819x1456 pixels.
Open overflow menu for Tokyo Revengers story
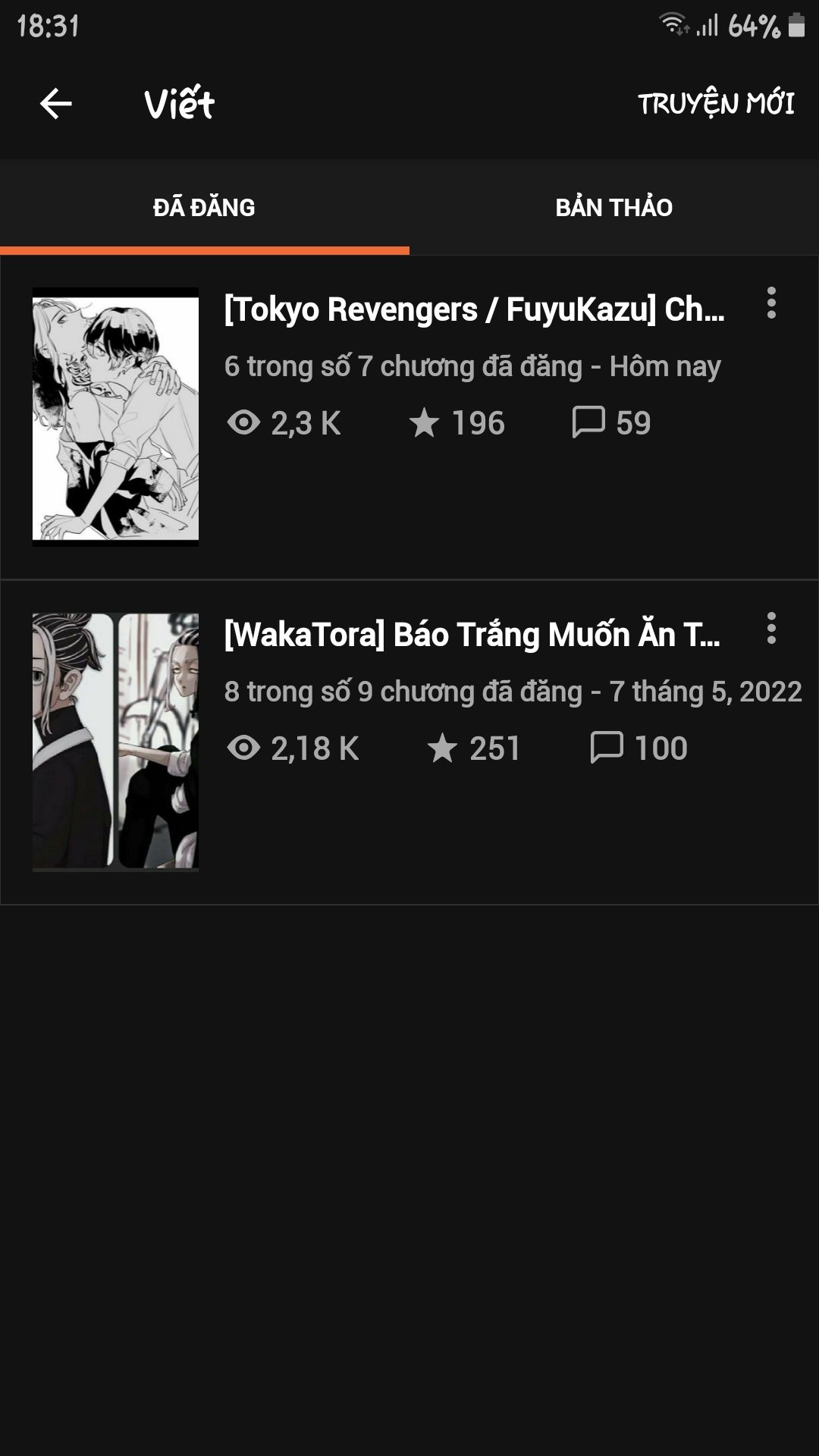(771, 303)
